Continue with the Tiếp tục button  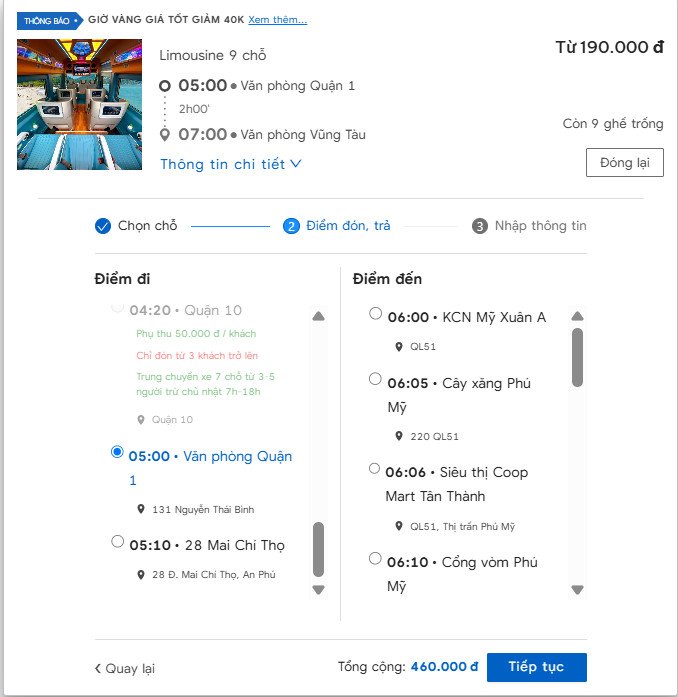(536, 667)
